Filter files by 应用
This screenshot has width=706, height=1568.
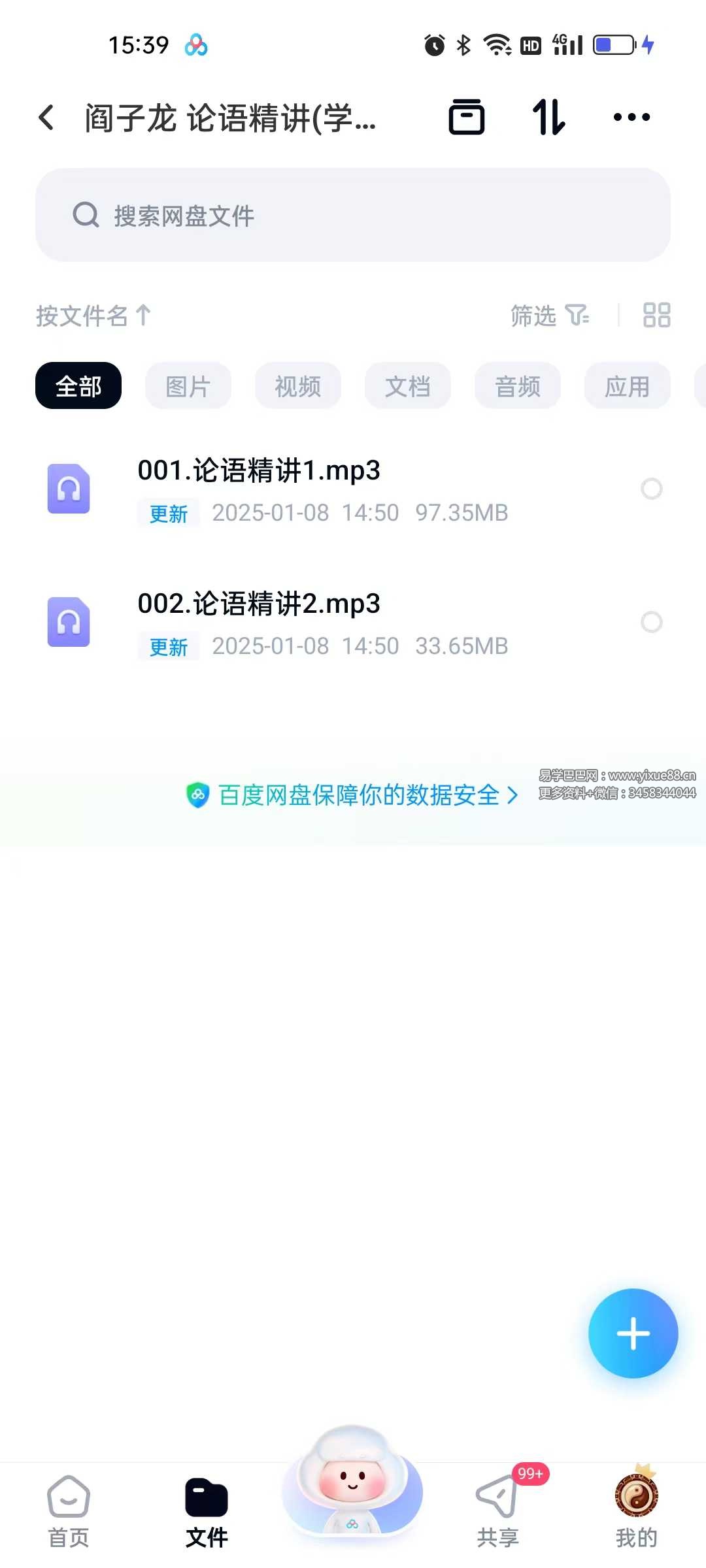click(x=627, y=386)
